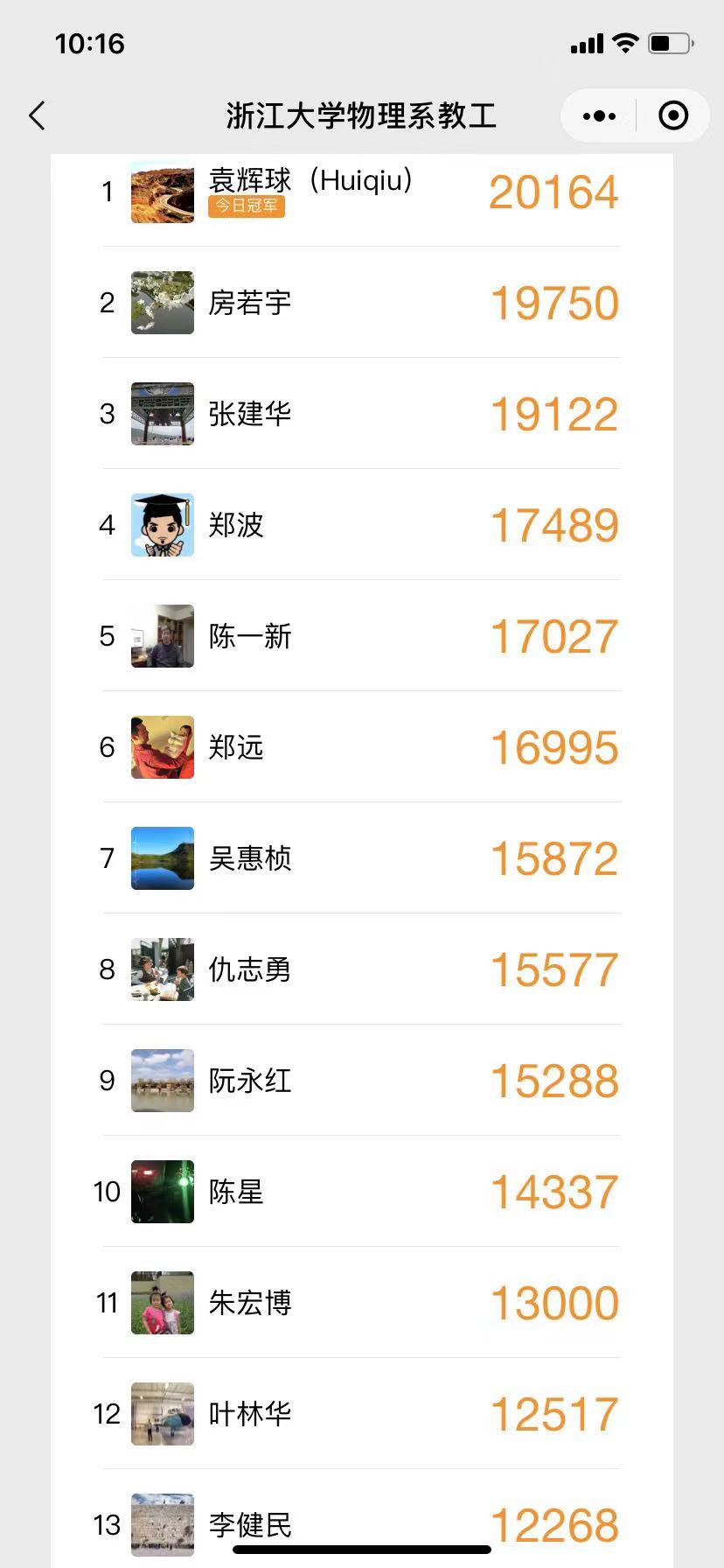The width and height of the screenshot is (724, 1568).
Task: Open the 陈一新 ranking row
Action: tap(360, 636)
